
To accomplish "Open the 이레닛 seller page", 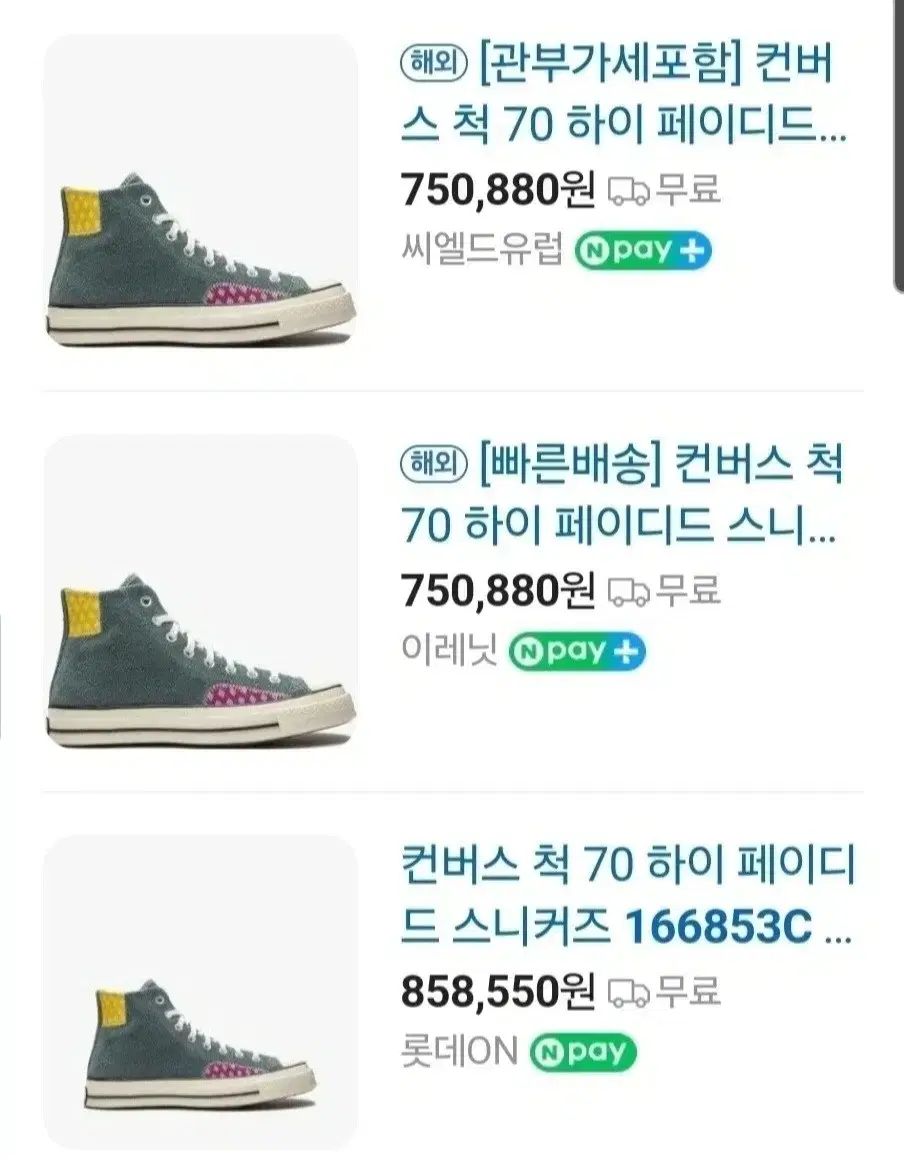I will 450,652.
